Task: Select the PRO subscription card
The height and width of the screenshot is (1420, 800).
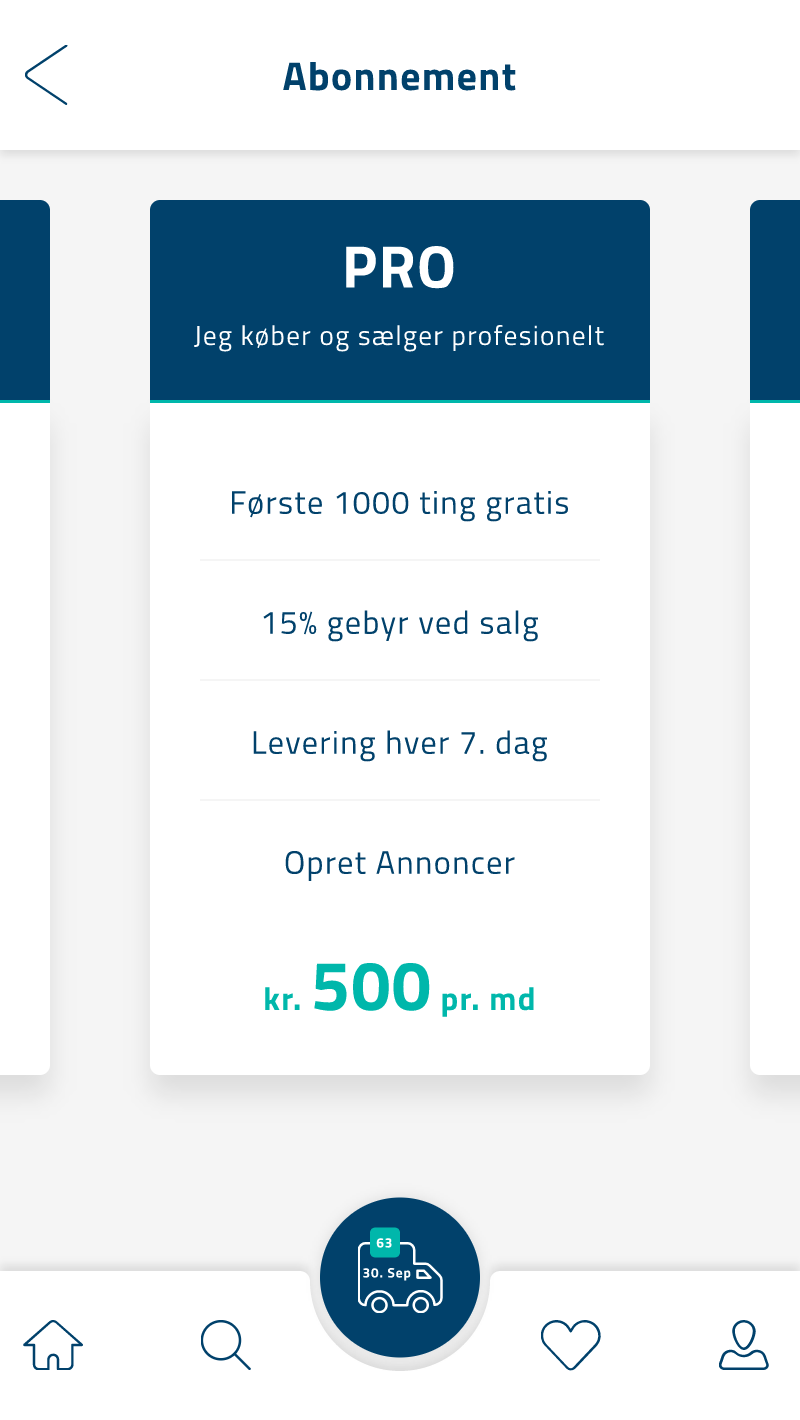Action: (x=400, y=637)
